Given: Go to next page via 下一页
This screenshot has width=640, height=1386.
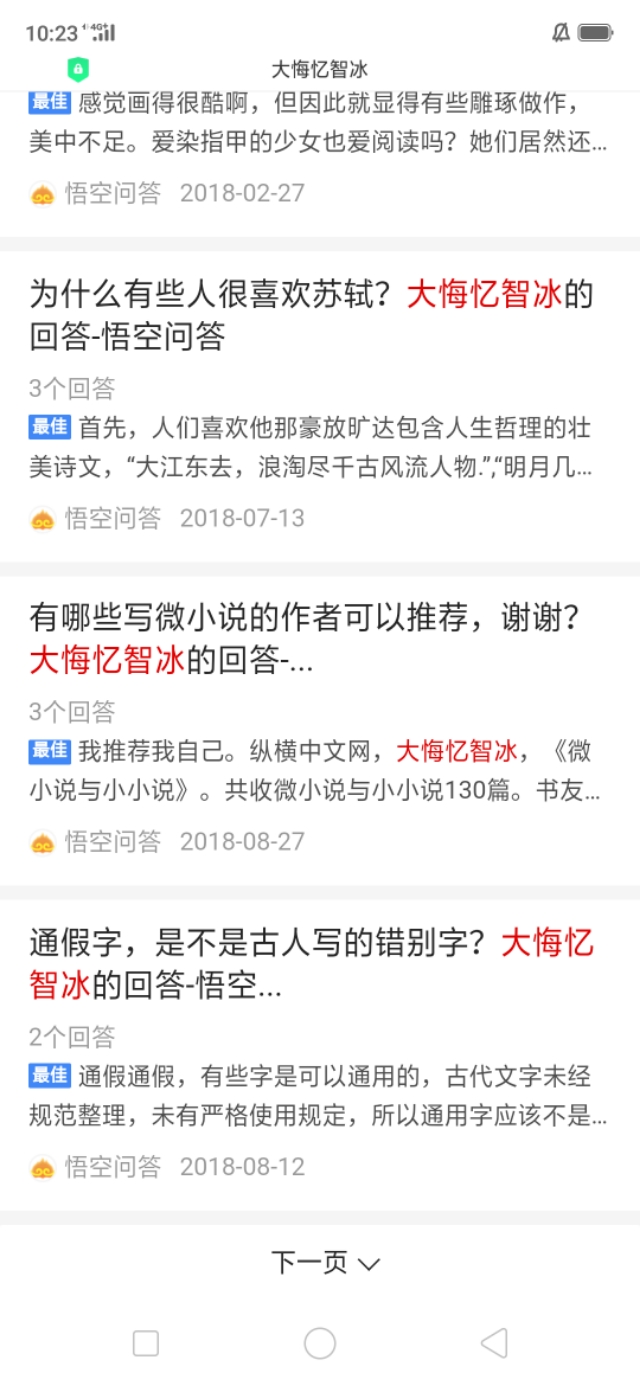Looking at the screenshot, I should coord(324,1263).
